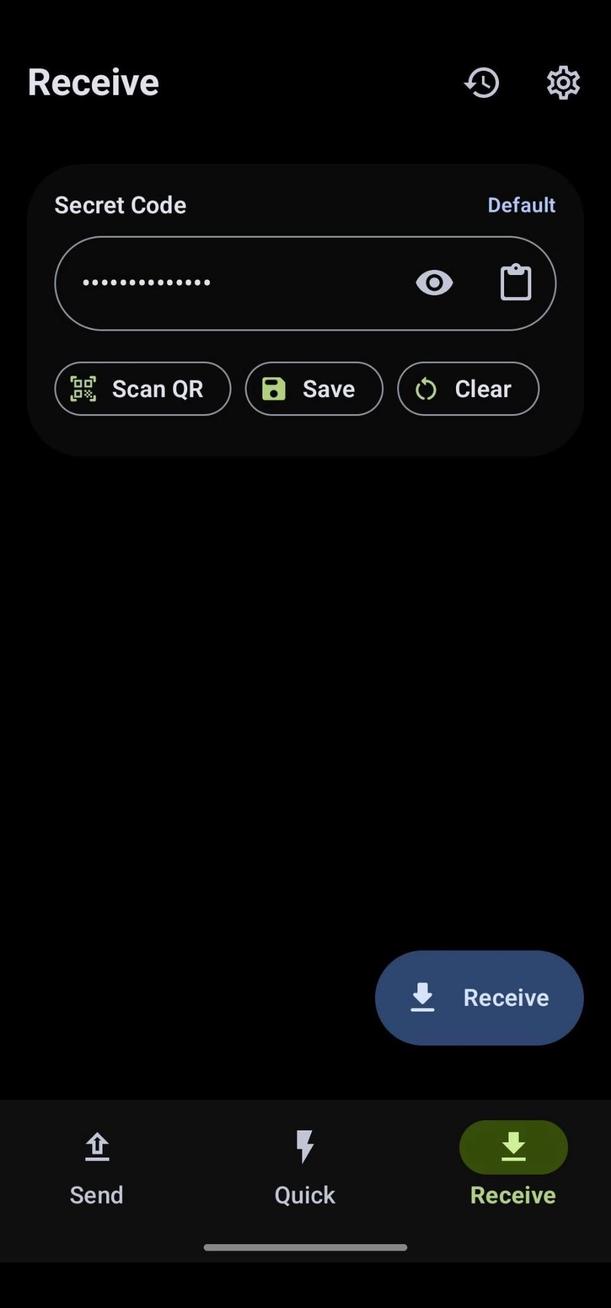Select the Default link
611x1308 pixels.
coord(521,205)
